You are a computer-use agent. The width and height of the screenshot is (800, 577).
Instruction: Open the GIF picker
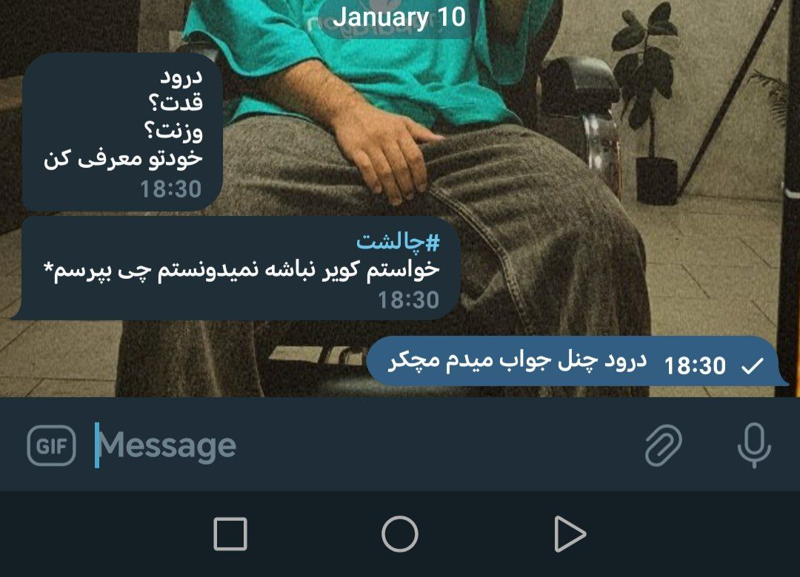[52, 446]
